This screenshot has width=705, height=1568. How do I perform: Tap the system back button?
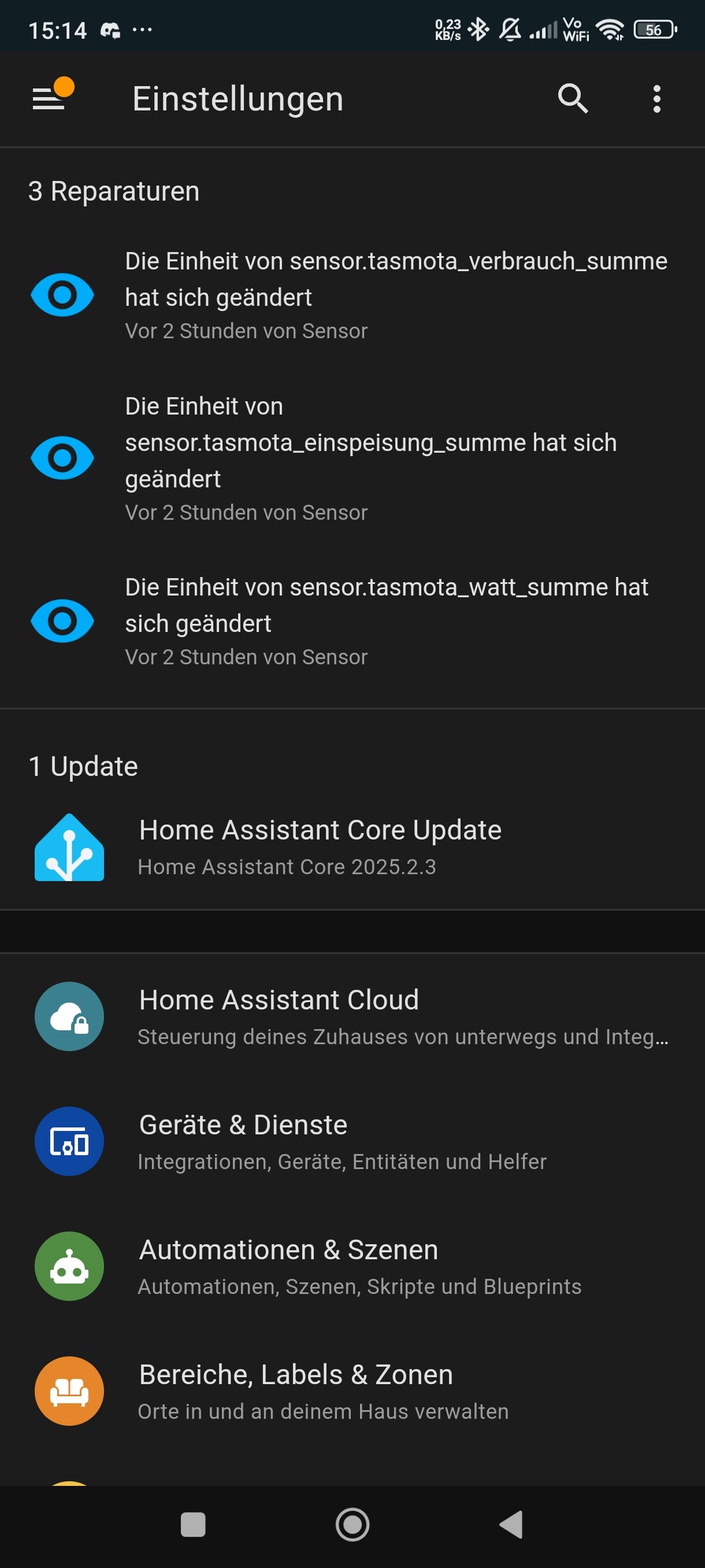point(511,1525)
